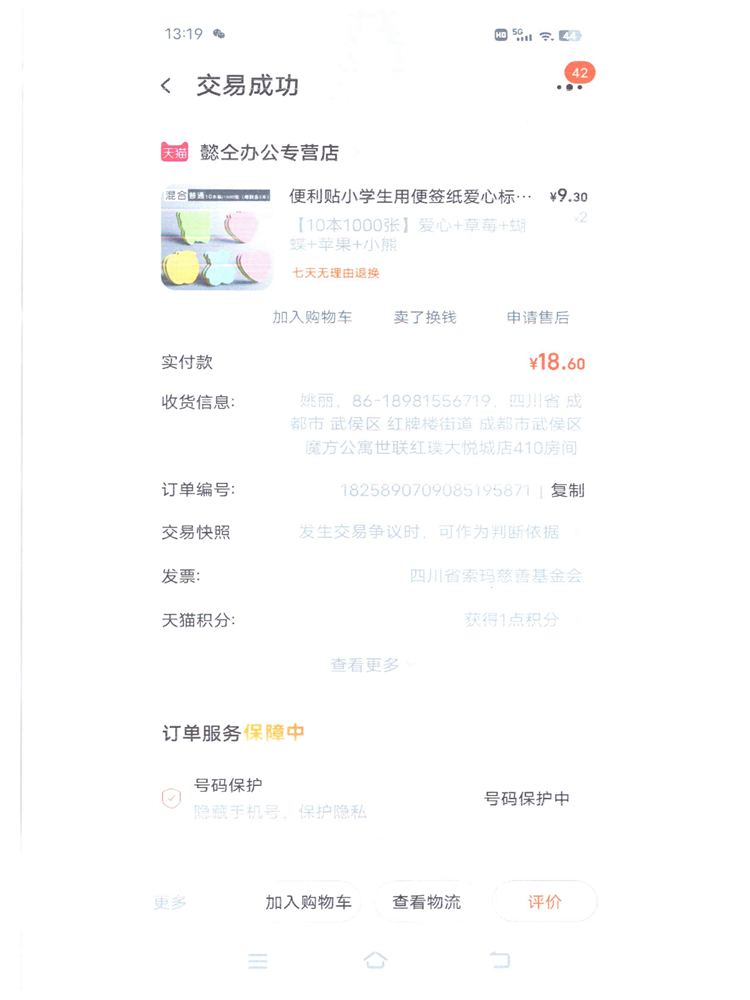Tap 加入购物车 under the product

click(312, 317)
